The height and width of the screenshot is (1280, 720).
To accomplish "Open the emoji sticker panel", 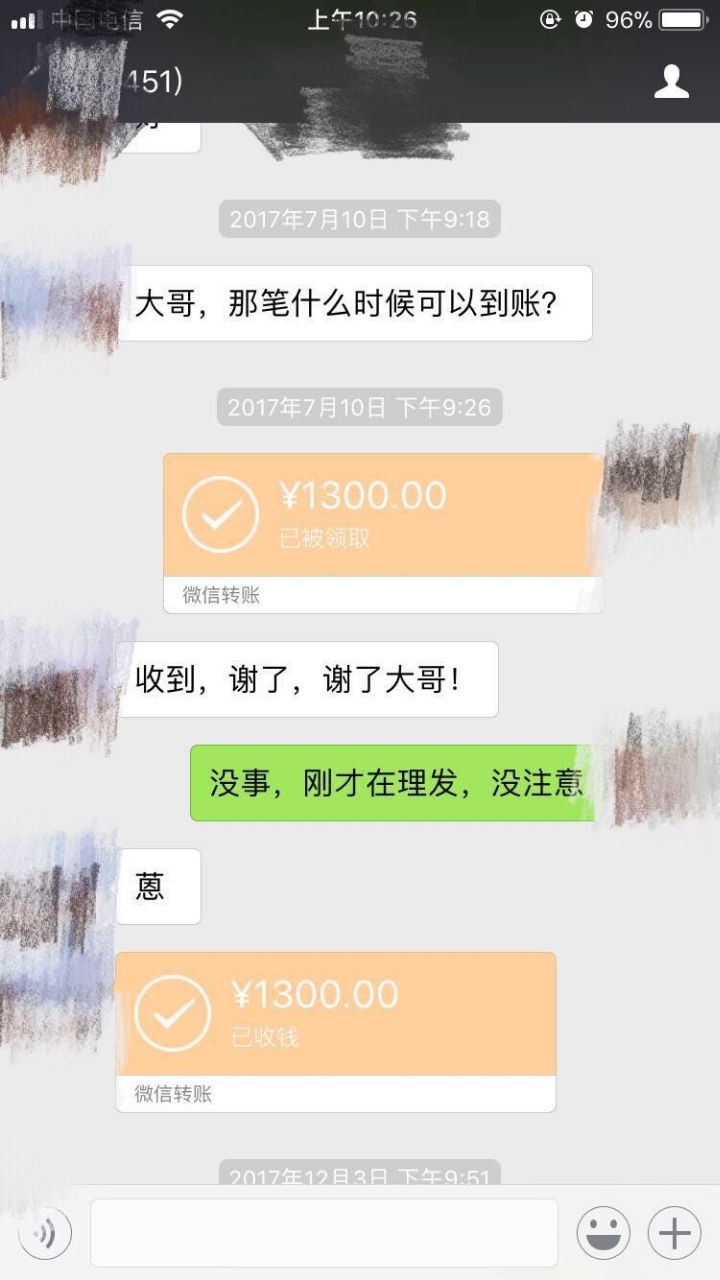I will tap(603, 1233).
